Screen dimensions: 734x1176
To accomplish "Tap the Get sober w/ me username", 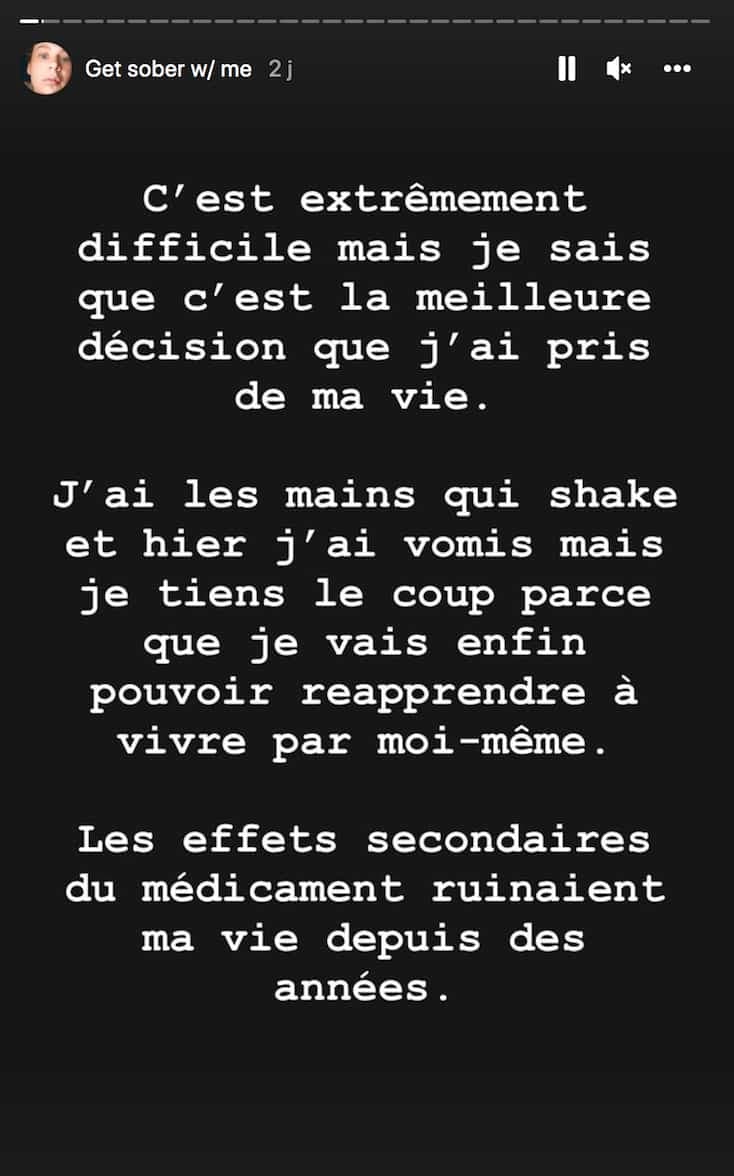I will 168,69.
